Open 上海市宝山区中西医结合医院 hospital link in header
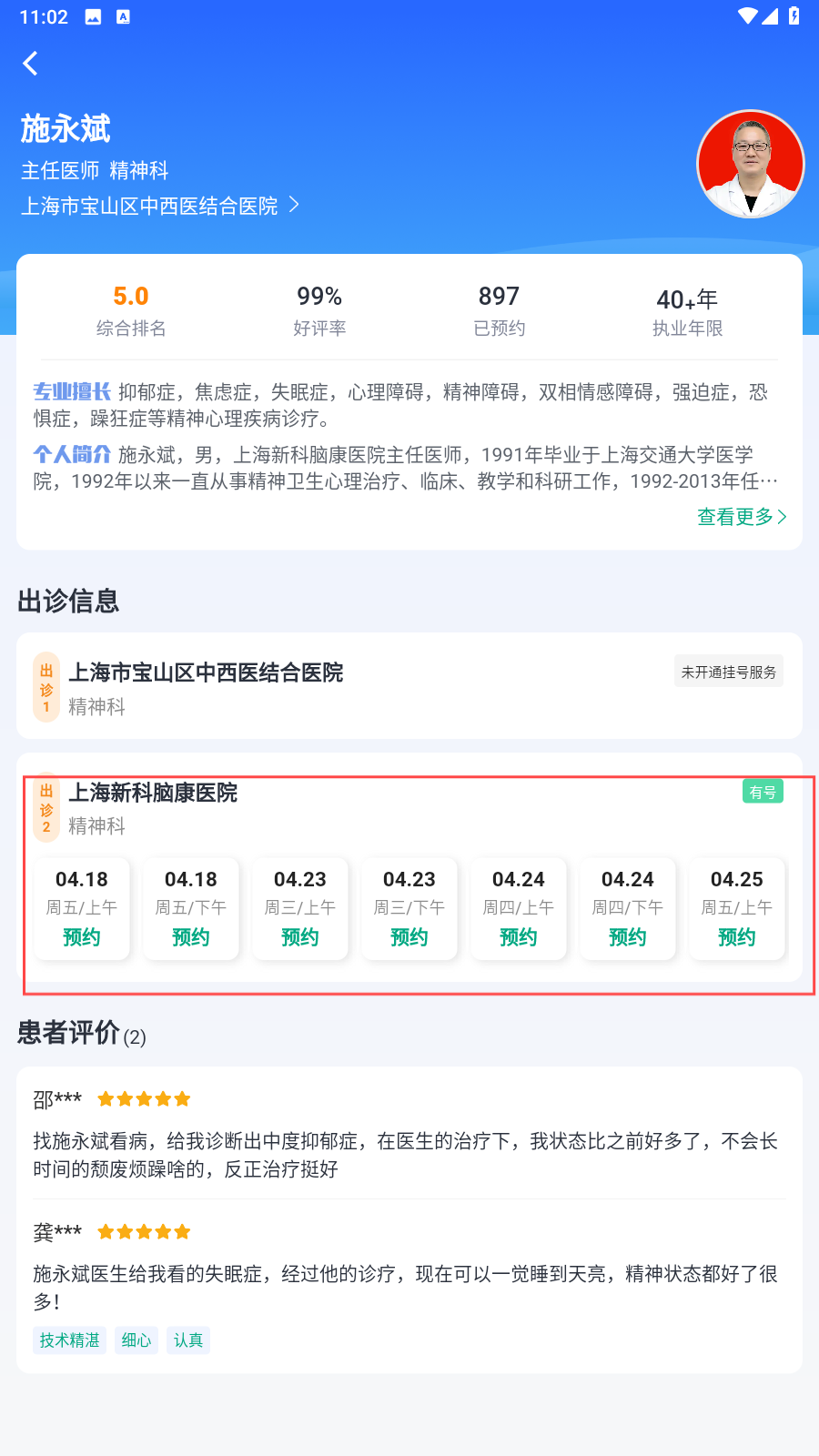This screenshot has height=1456, width=819. click(x=160, y=206)
